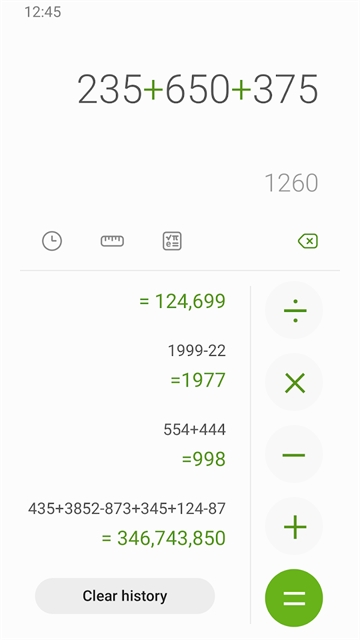Image resolution: width=360 pixels, height=640 pixels.
Task: Delete the last digit with backspace
Action: click(308, 241)
